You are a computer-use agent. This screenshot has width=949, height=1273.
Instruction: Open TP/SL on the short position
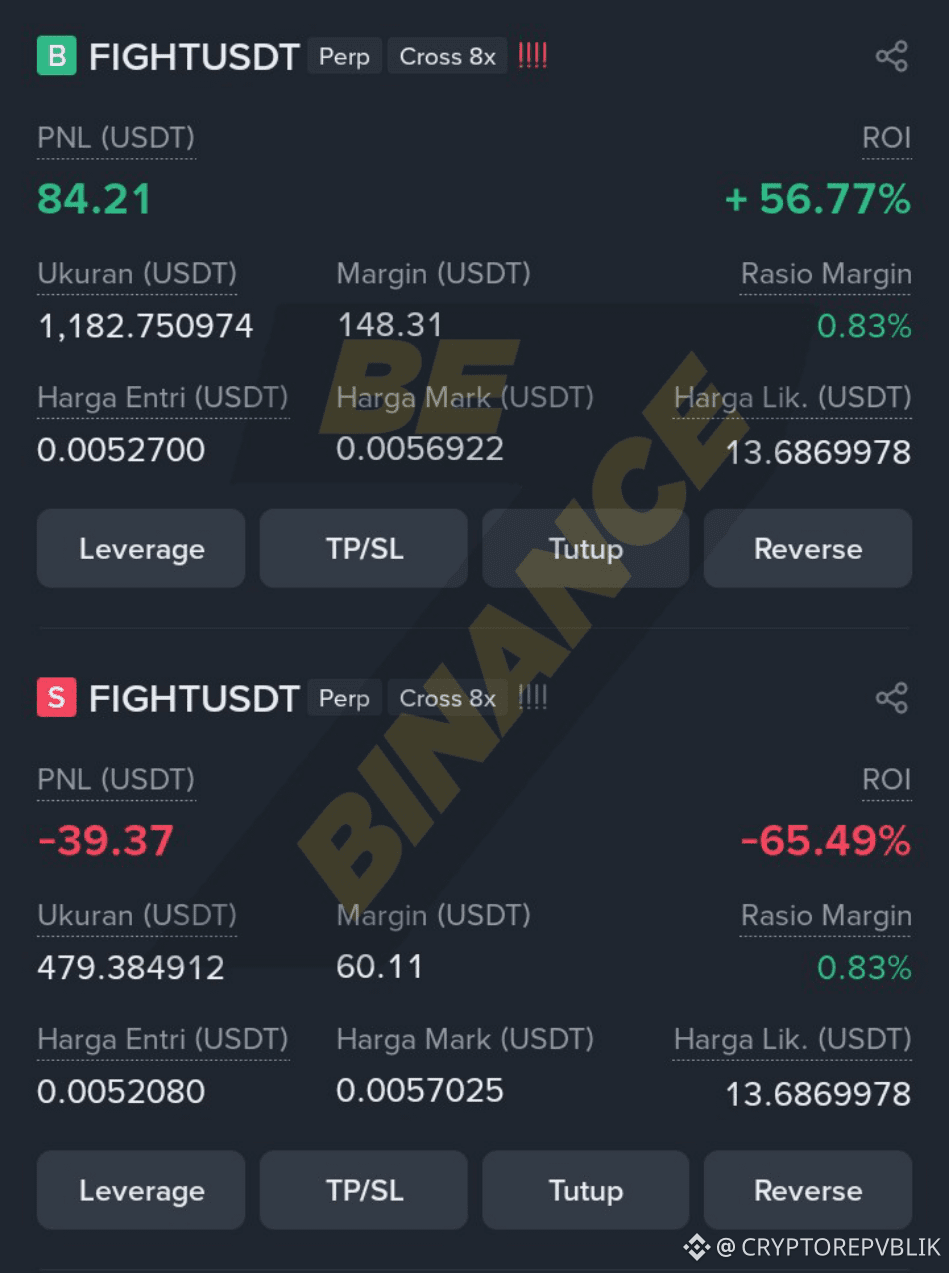[x=364, y=1190]
